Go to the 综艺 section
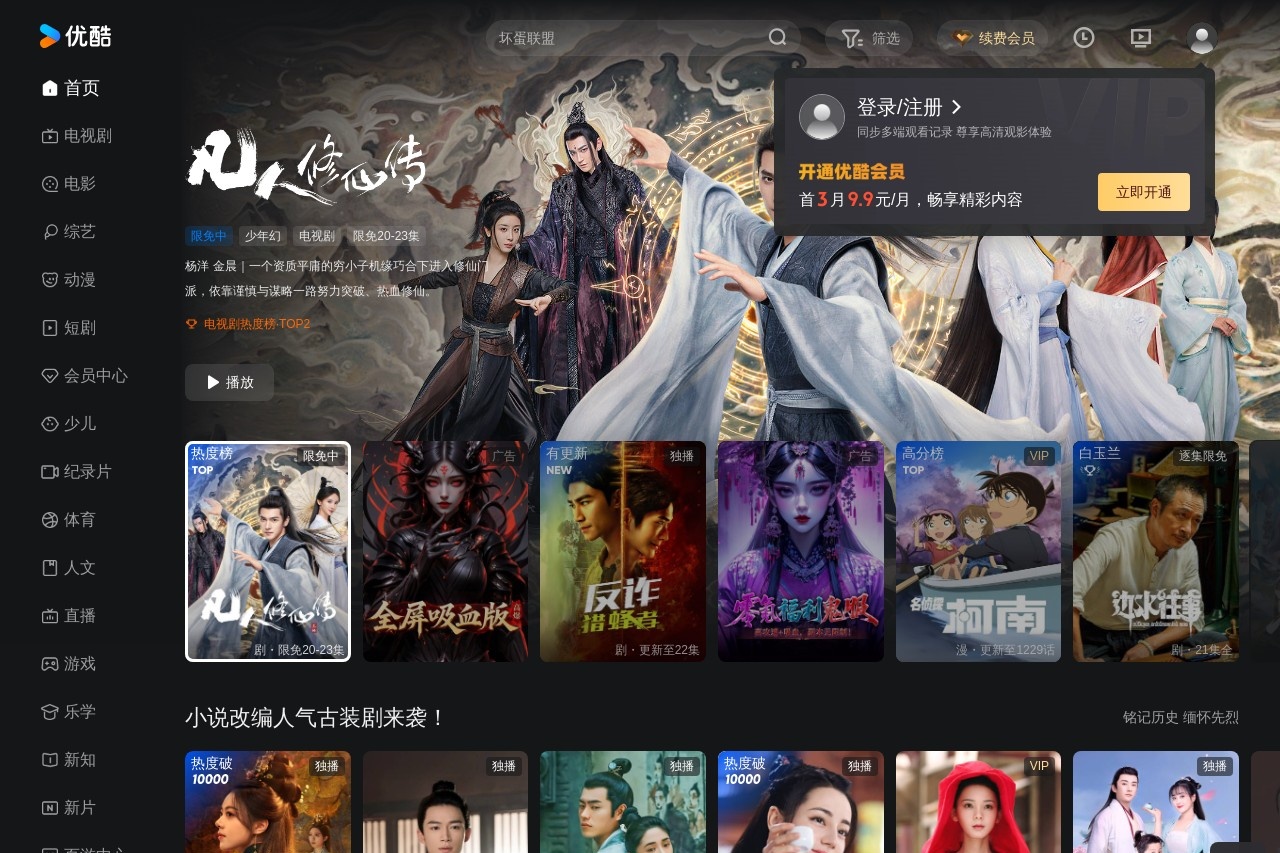The image size is (1280, 853). coord(78,232)
